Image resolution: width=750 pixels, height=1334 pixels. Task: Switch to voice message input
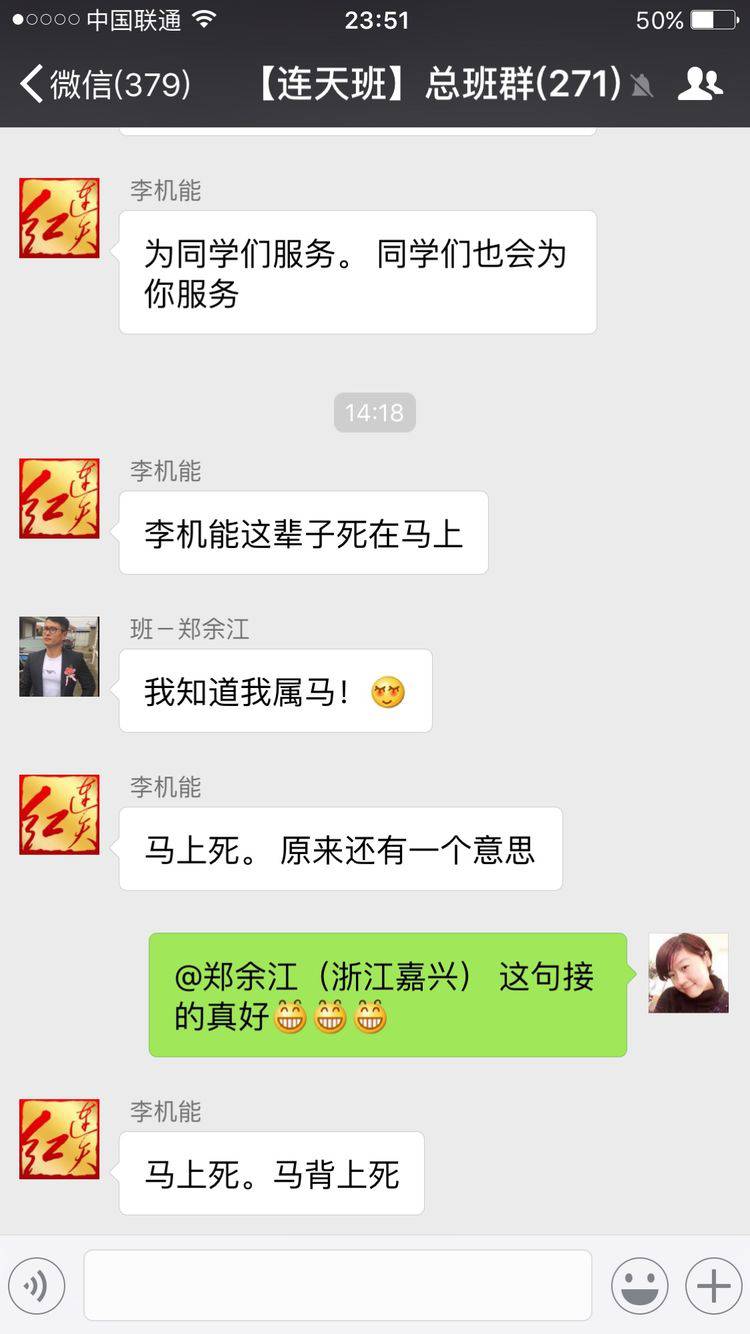(37, 1285)
